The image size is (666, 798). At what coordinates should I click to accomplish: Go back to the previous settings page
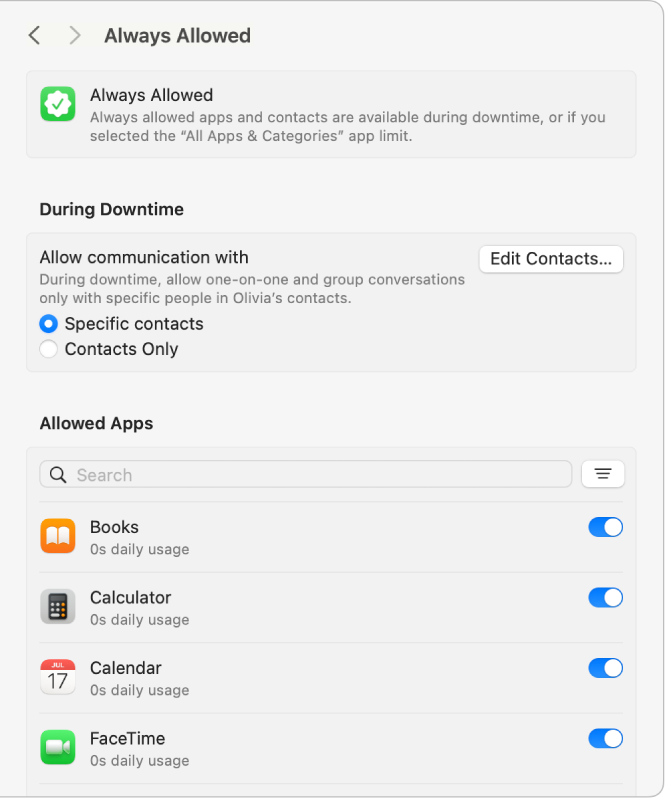point(34,36)
